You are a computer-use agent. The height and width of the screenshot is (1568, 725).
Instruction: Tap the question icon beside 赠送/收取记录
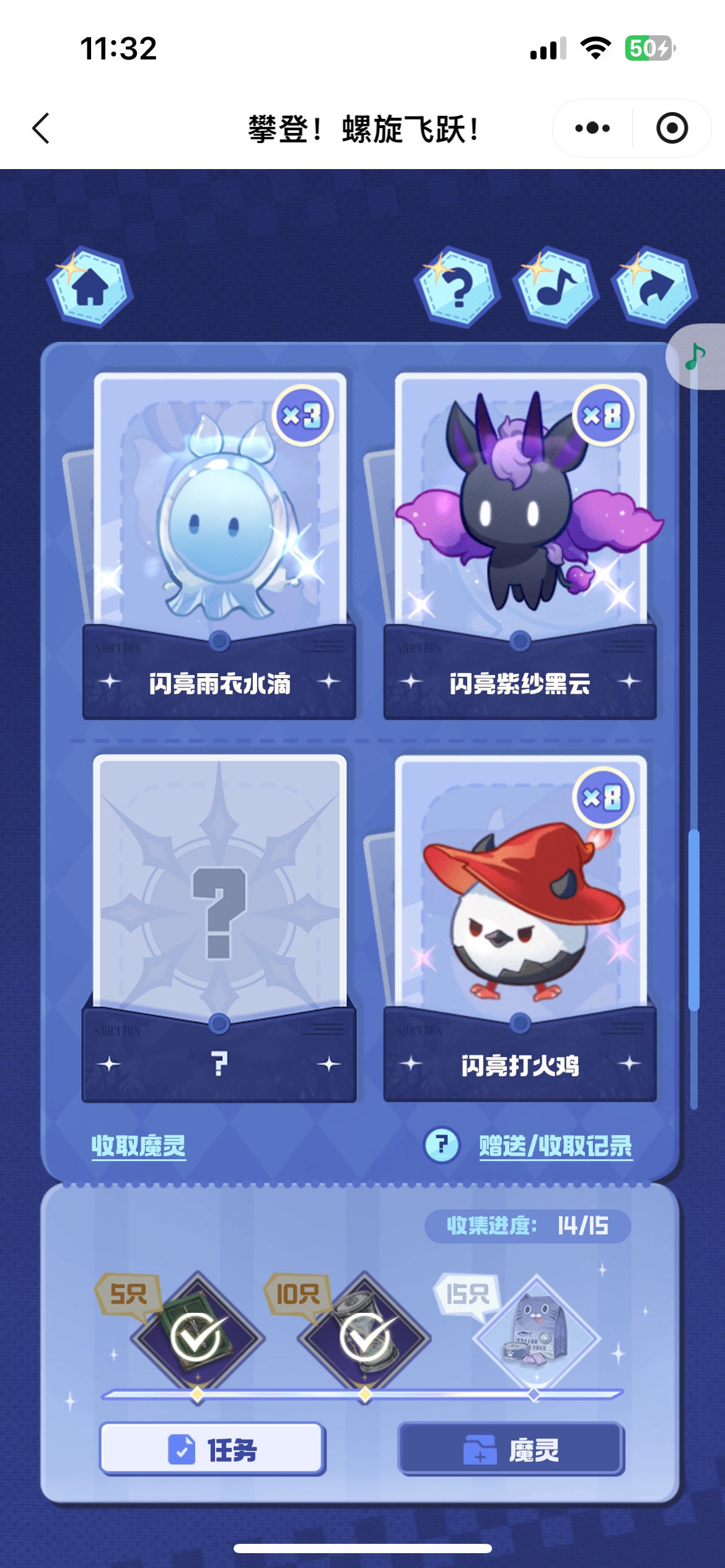441,1145
